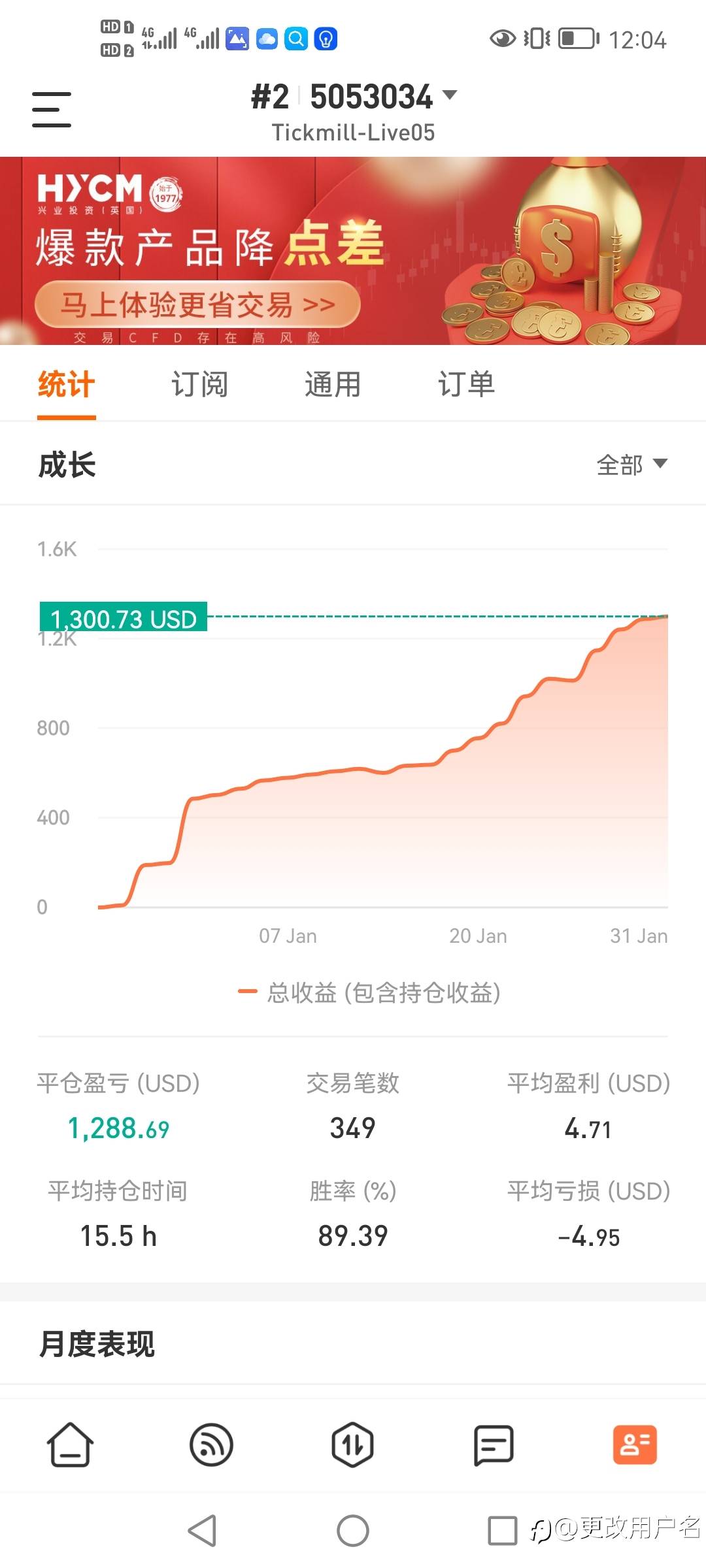
Task: Open the HYCM promotional banner
Action: click(x=353, y=251)
